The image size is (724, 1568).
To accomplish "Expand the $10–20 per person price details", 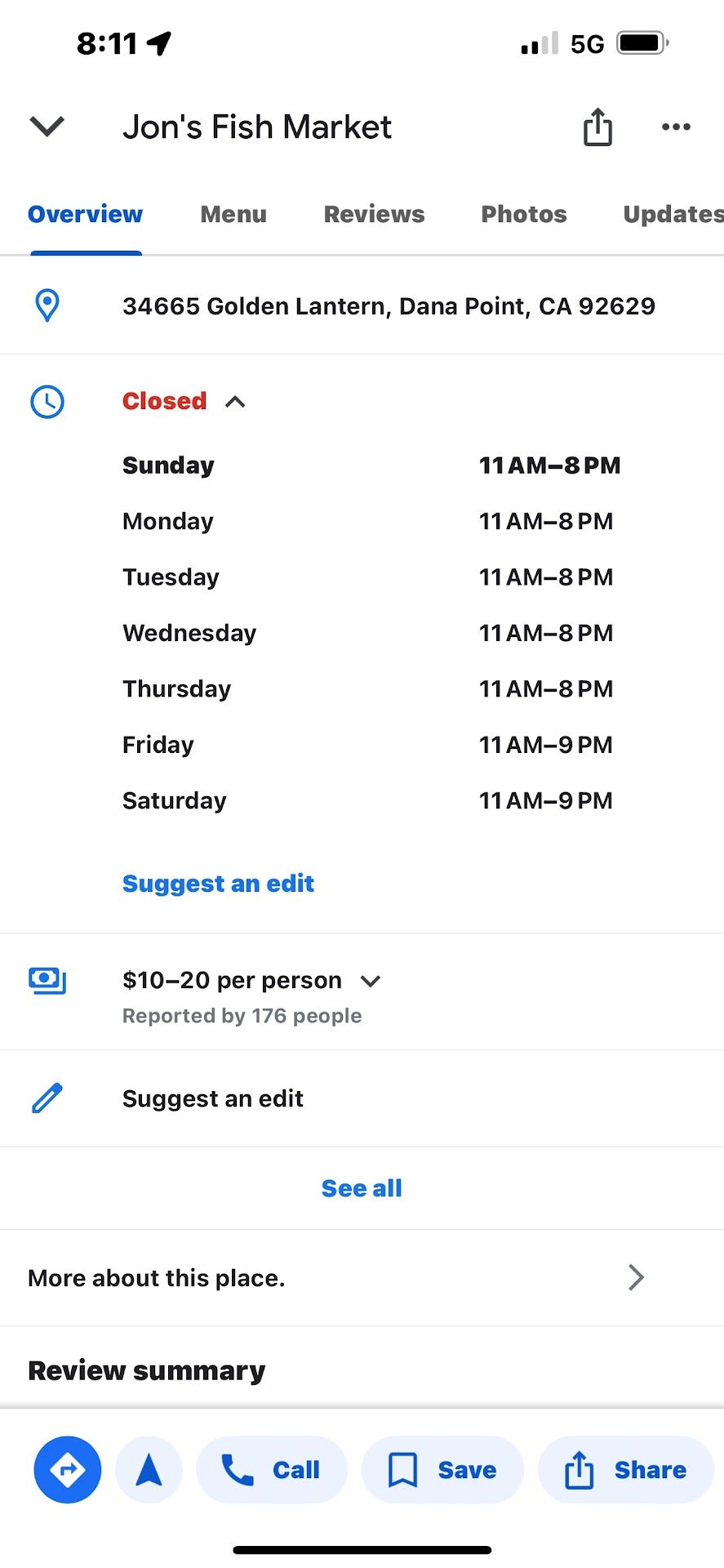I will (x=371, y=981).
